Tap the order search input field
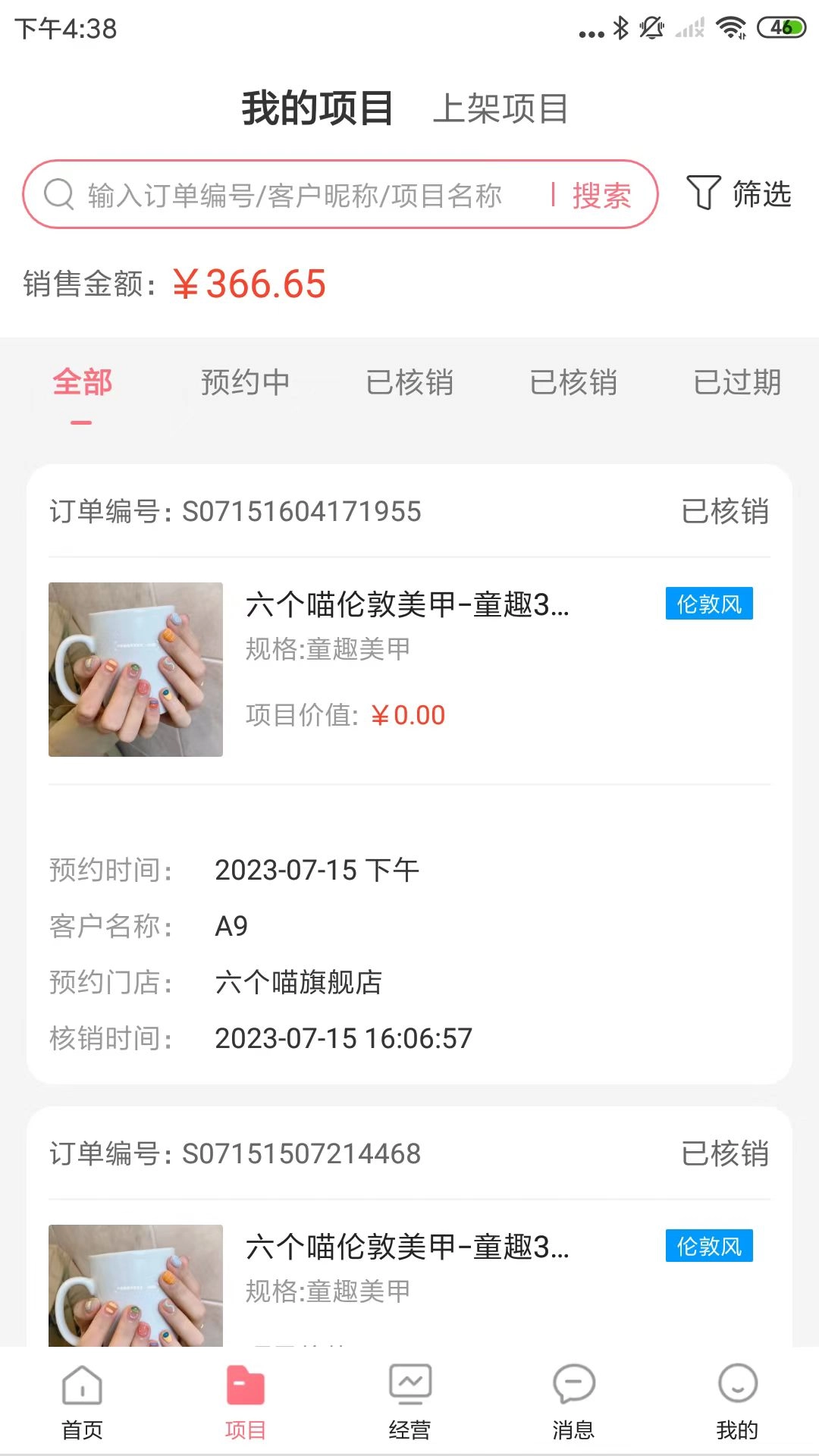Image resolution: width=819 pixels, height=1456 pixels. click(303, 195)
